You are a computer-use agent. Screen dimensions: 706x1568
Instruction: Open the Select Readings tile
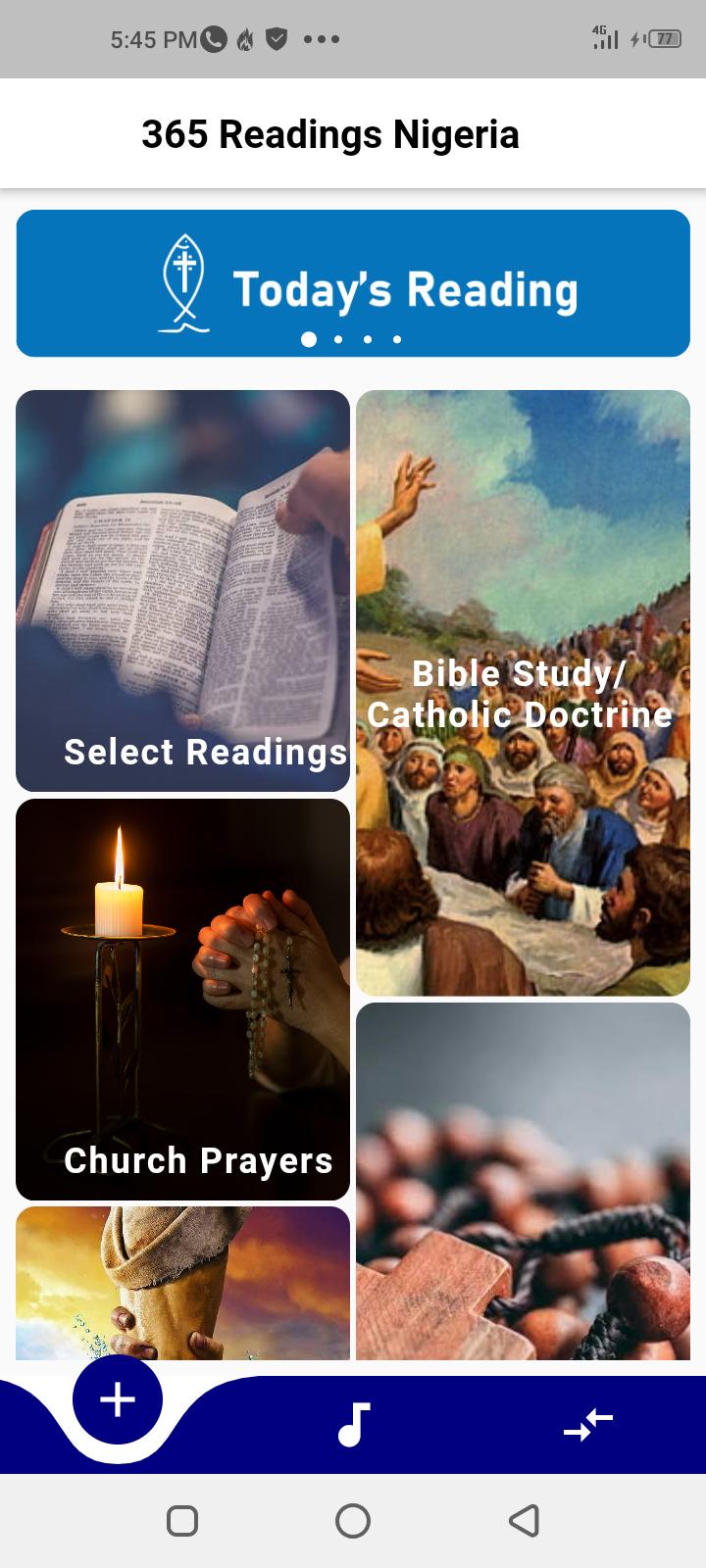182,591
